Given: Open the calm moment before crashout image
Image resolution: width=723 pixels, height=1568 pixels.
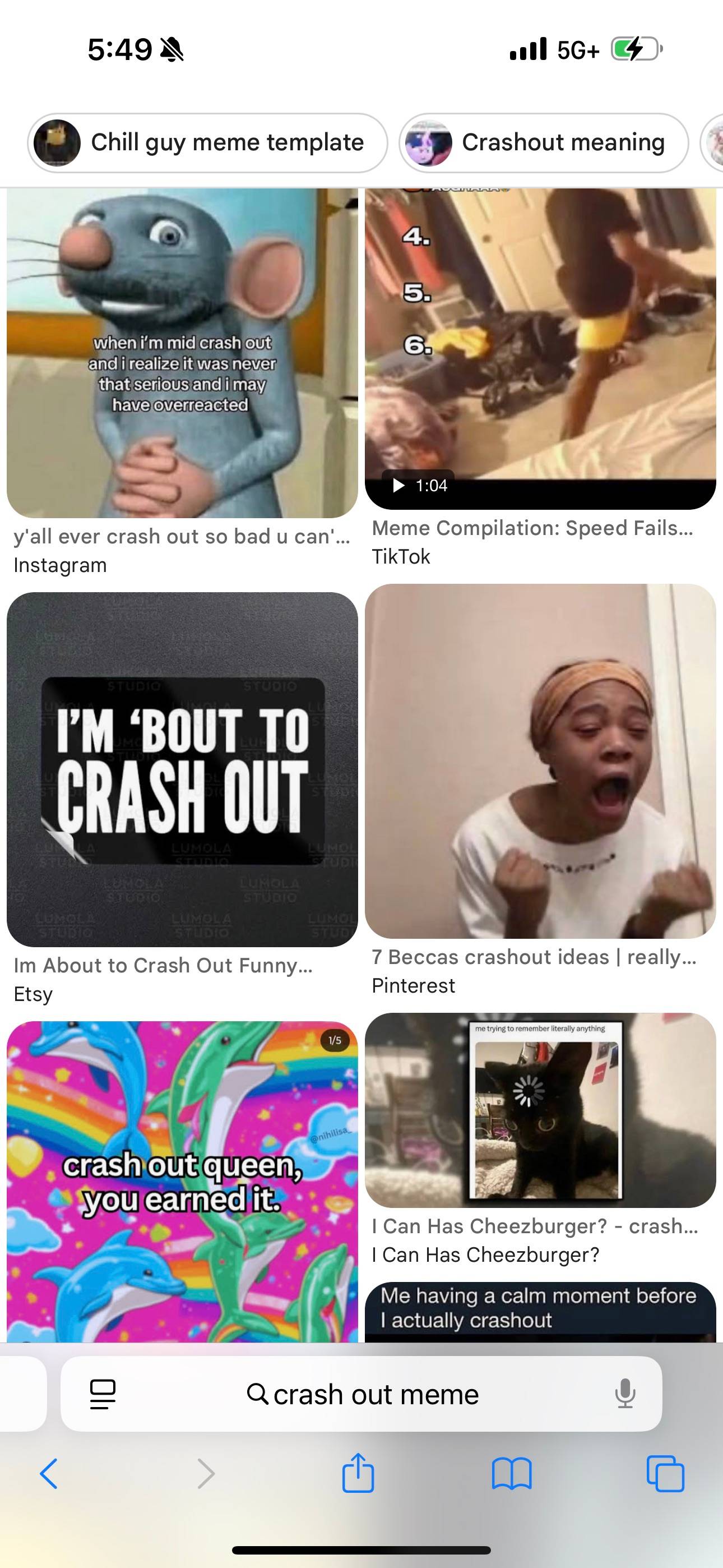Looking at the screenshot, I should pos(540,1312).
